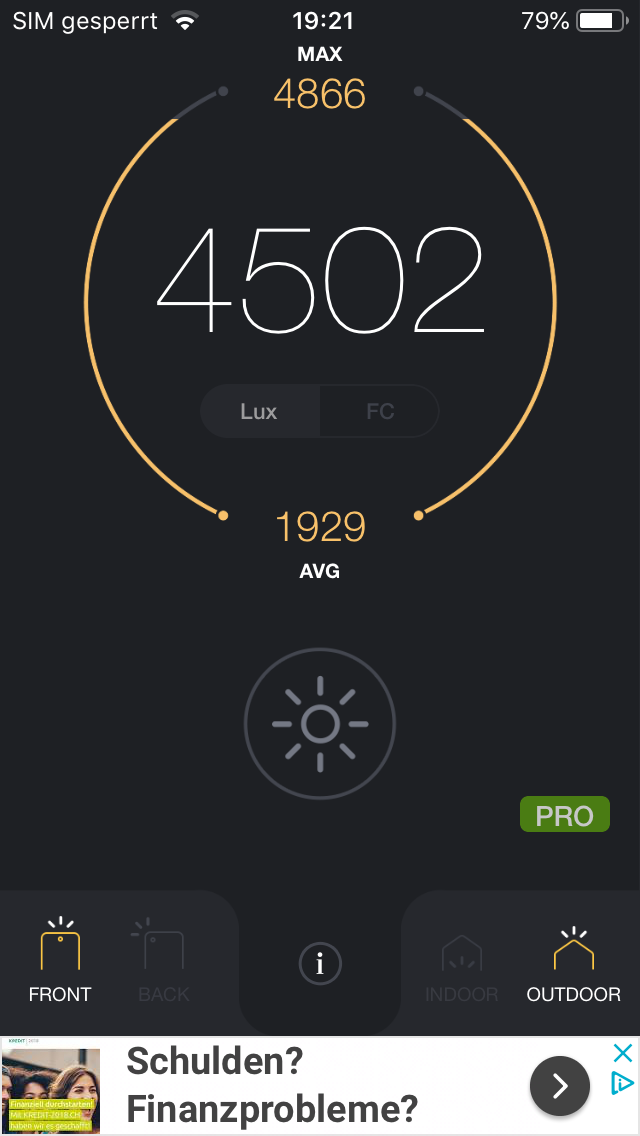Open the PRO upgrade badge
Image resolution: width=640 pixels, height=1136 pixels.
pos(564,815)
